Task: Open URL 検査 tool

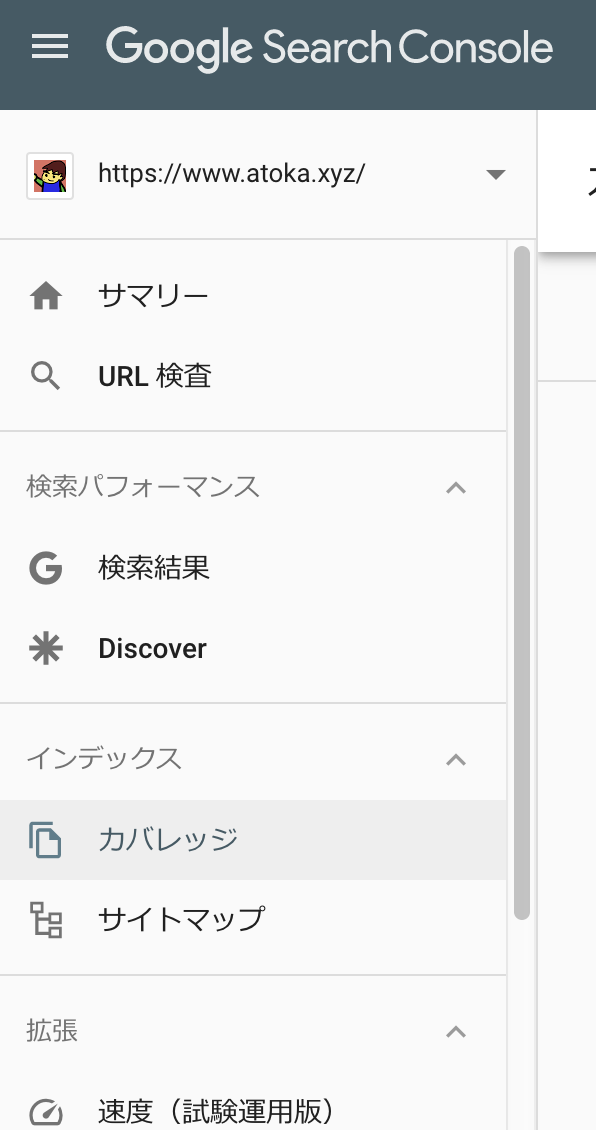Action: 253,376
